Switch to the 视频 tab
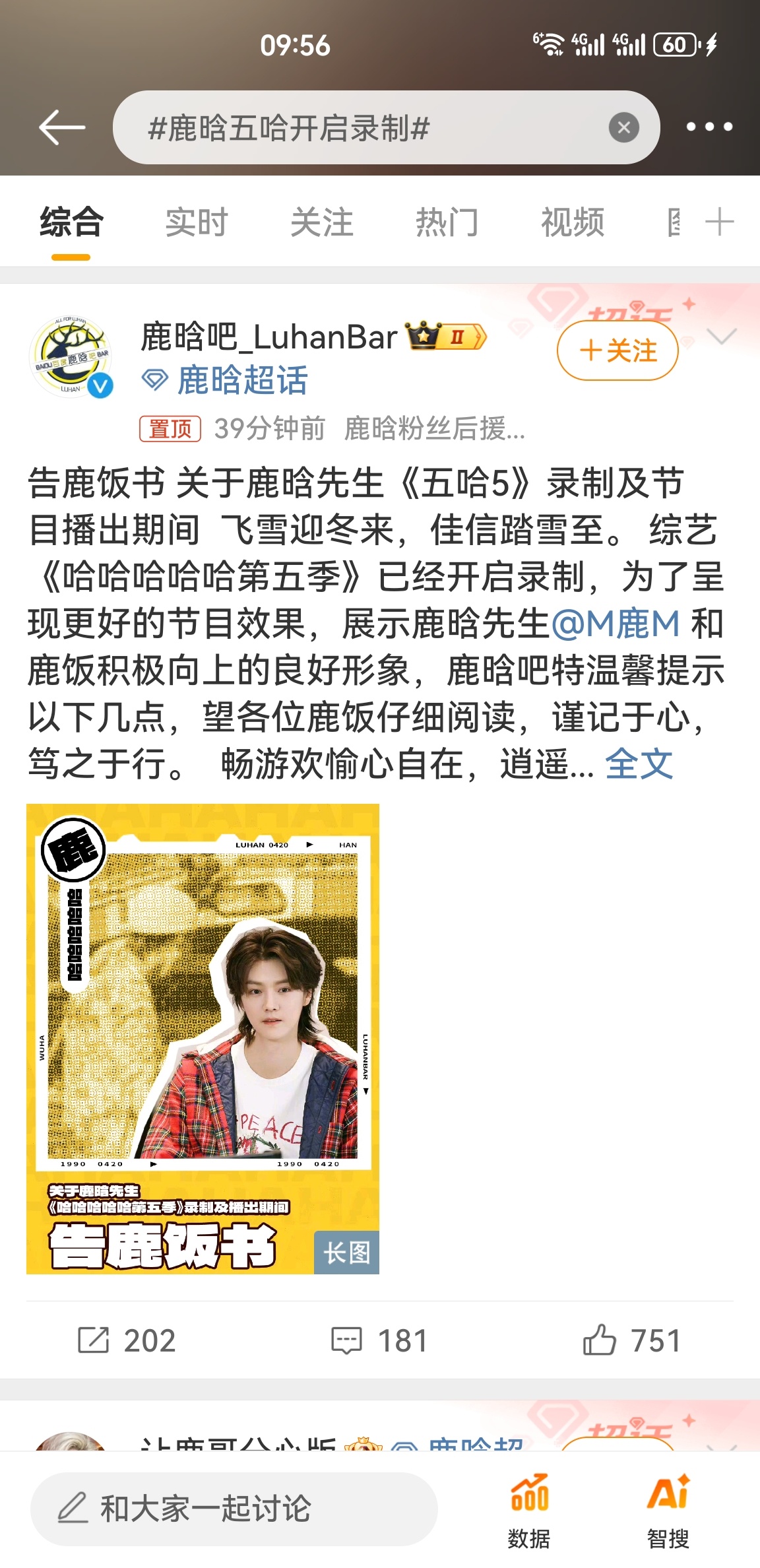The height and width of the screenshot is (1568, 760). coord(573,222)
